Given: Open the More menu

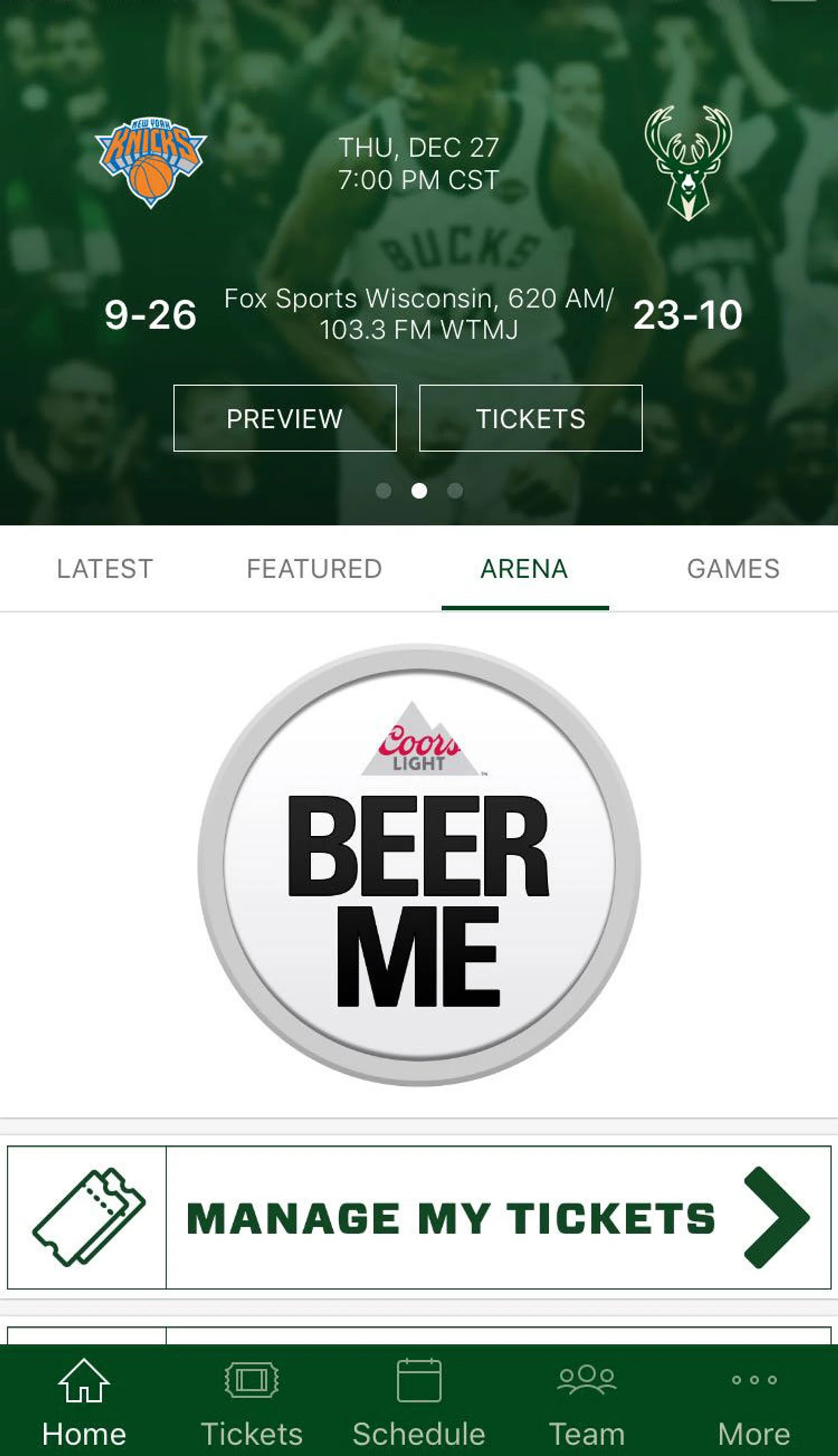Looking at the screenshot, I should (754, 1401).
